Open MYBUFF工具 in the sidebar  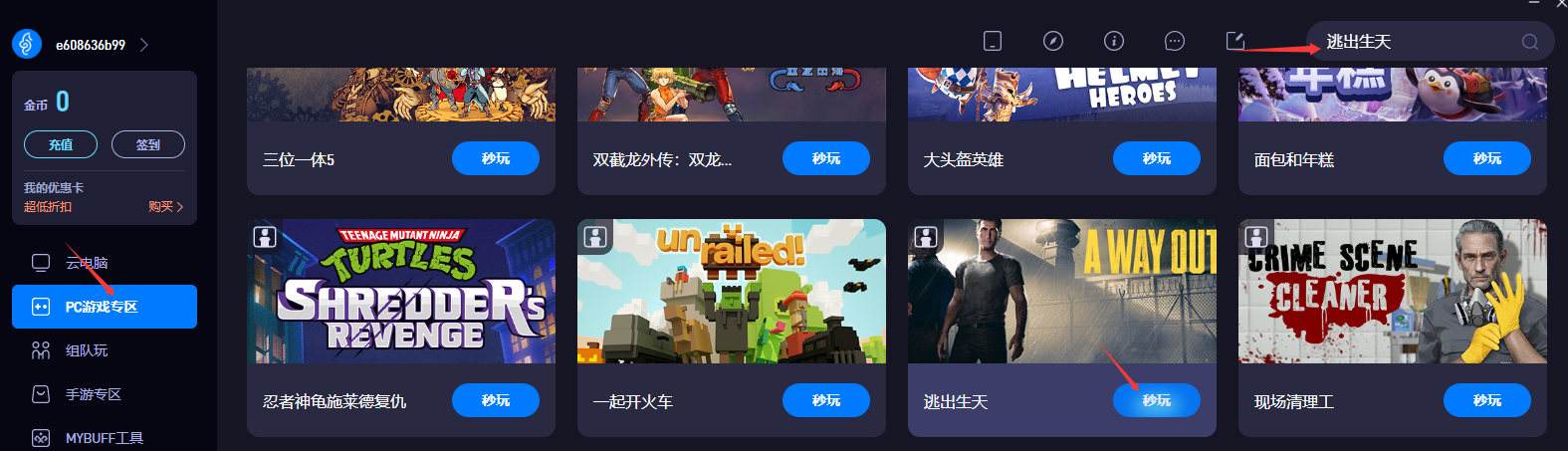[104, 437]
